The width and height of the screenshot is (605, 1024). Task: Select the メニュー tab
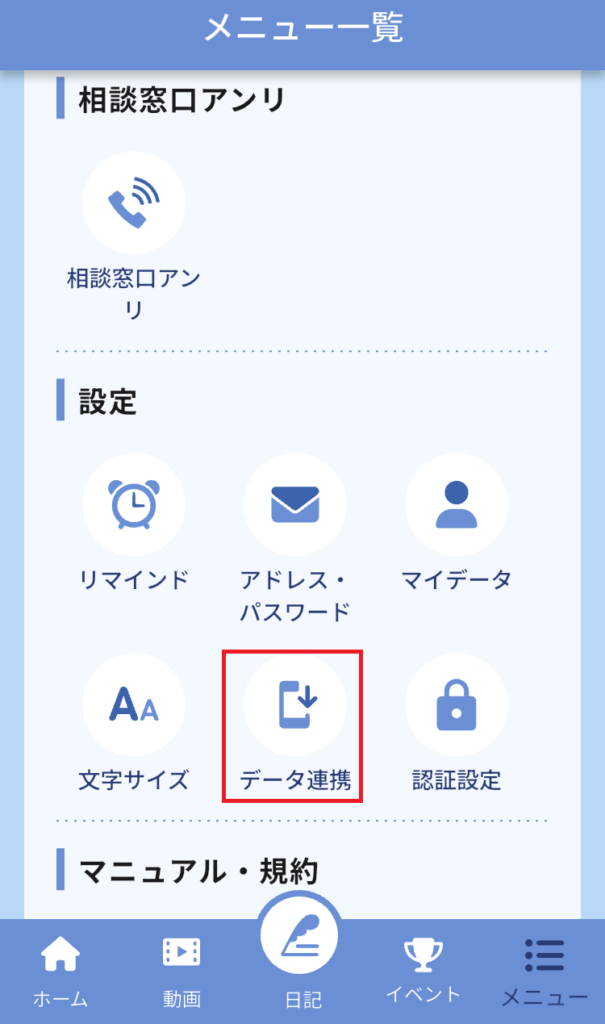point(544,970)
